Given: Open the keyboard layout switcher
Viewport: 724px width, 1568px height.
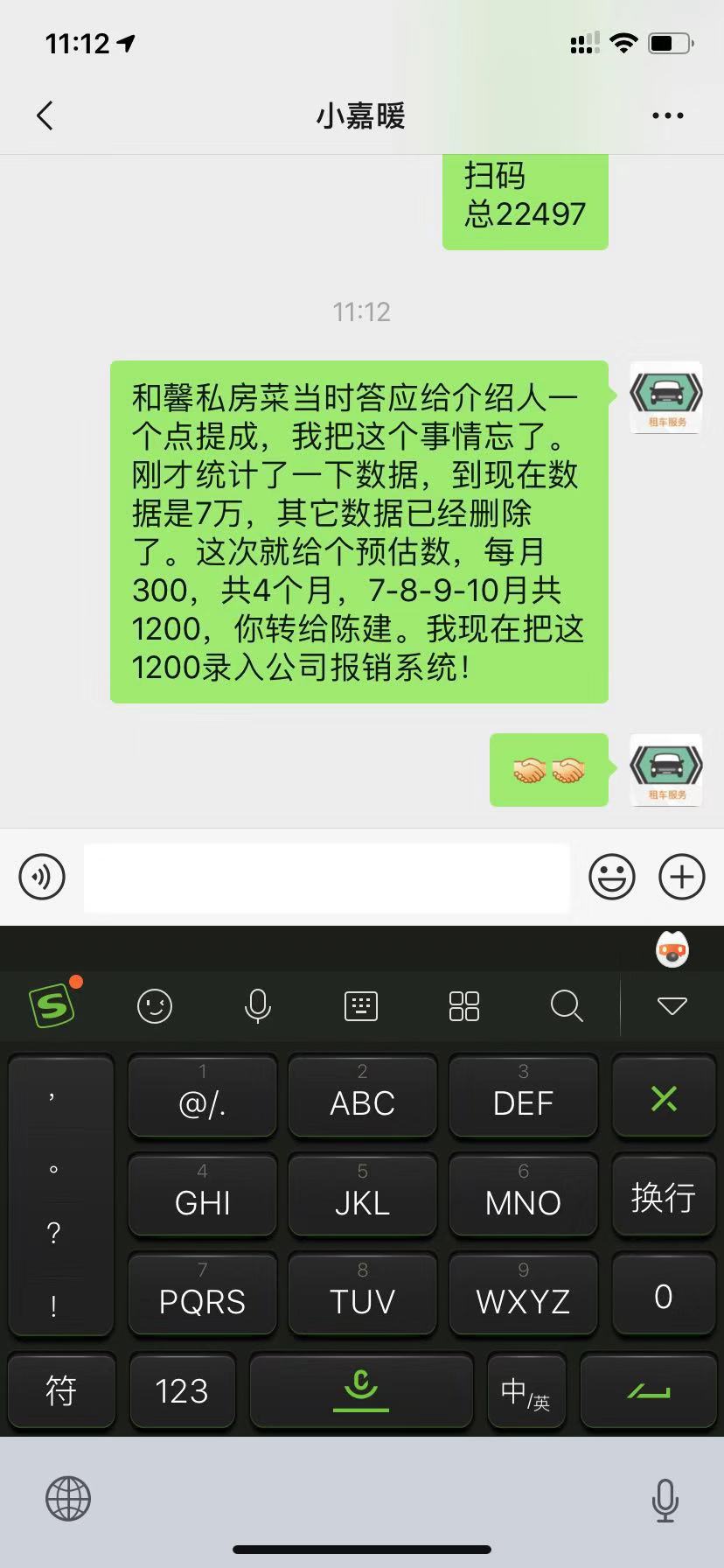Looking at the screenshot, I should 360,1006.
